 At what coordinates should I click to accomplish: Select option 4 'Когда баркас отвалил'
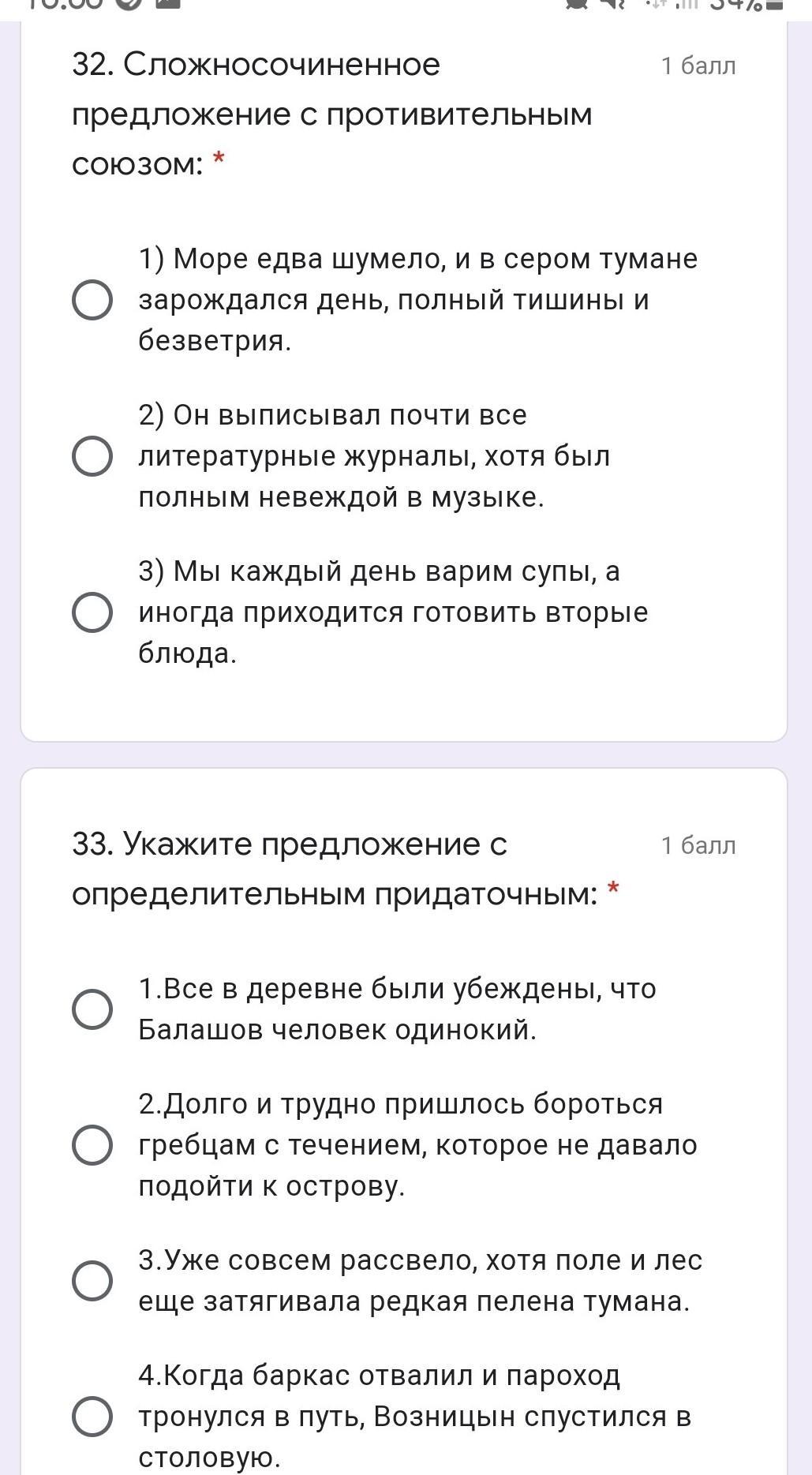click(x=92, y=1416)
